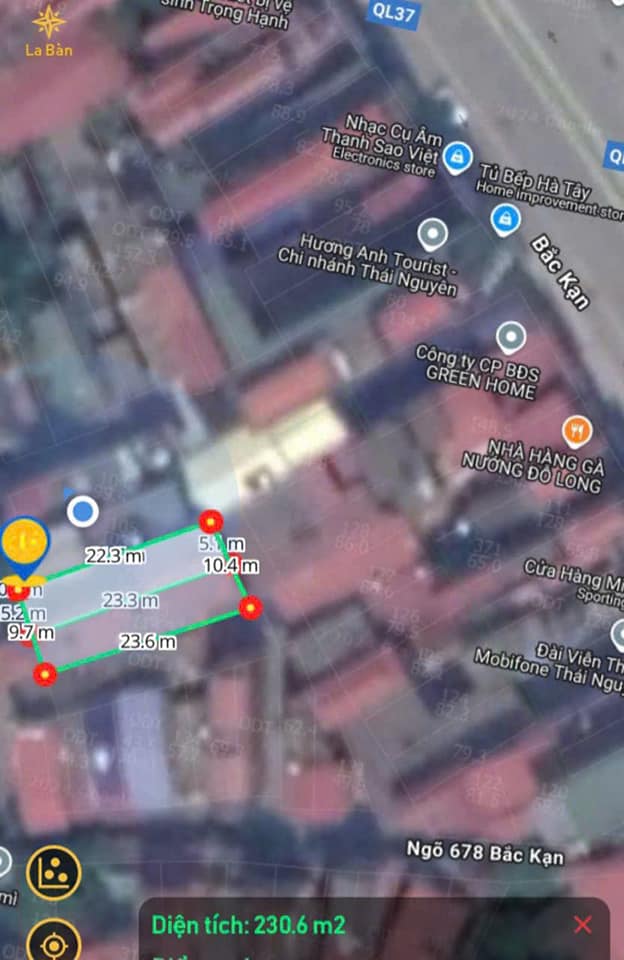The image size is (624, 960).
Task: Center map on current location target
Action: pos(54,942)
